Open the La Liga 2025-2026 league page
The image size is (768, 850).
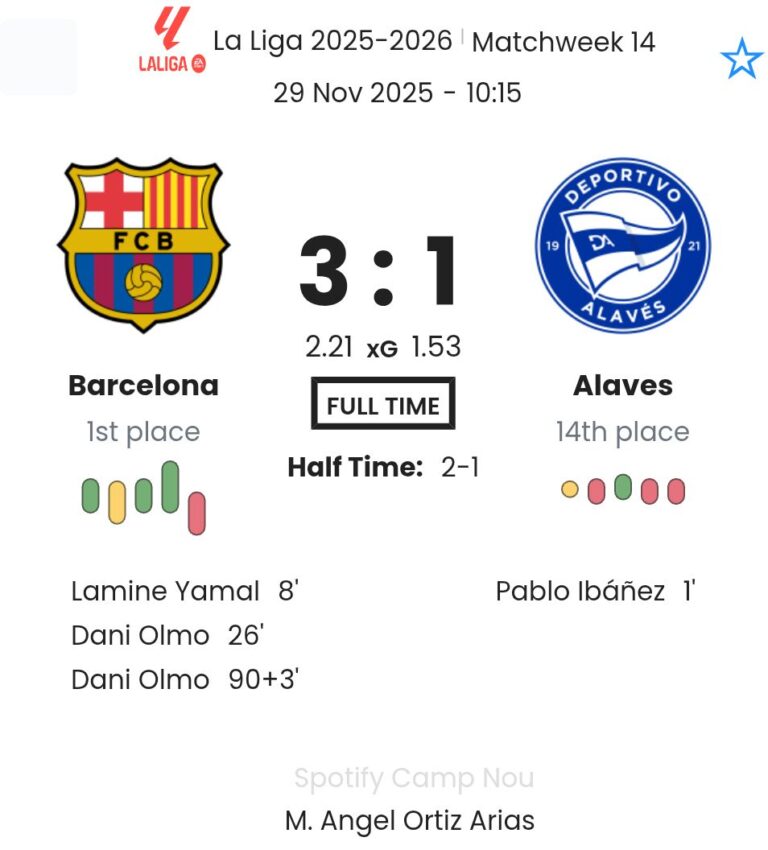coord(334,42)
